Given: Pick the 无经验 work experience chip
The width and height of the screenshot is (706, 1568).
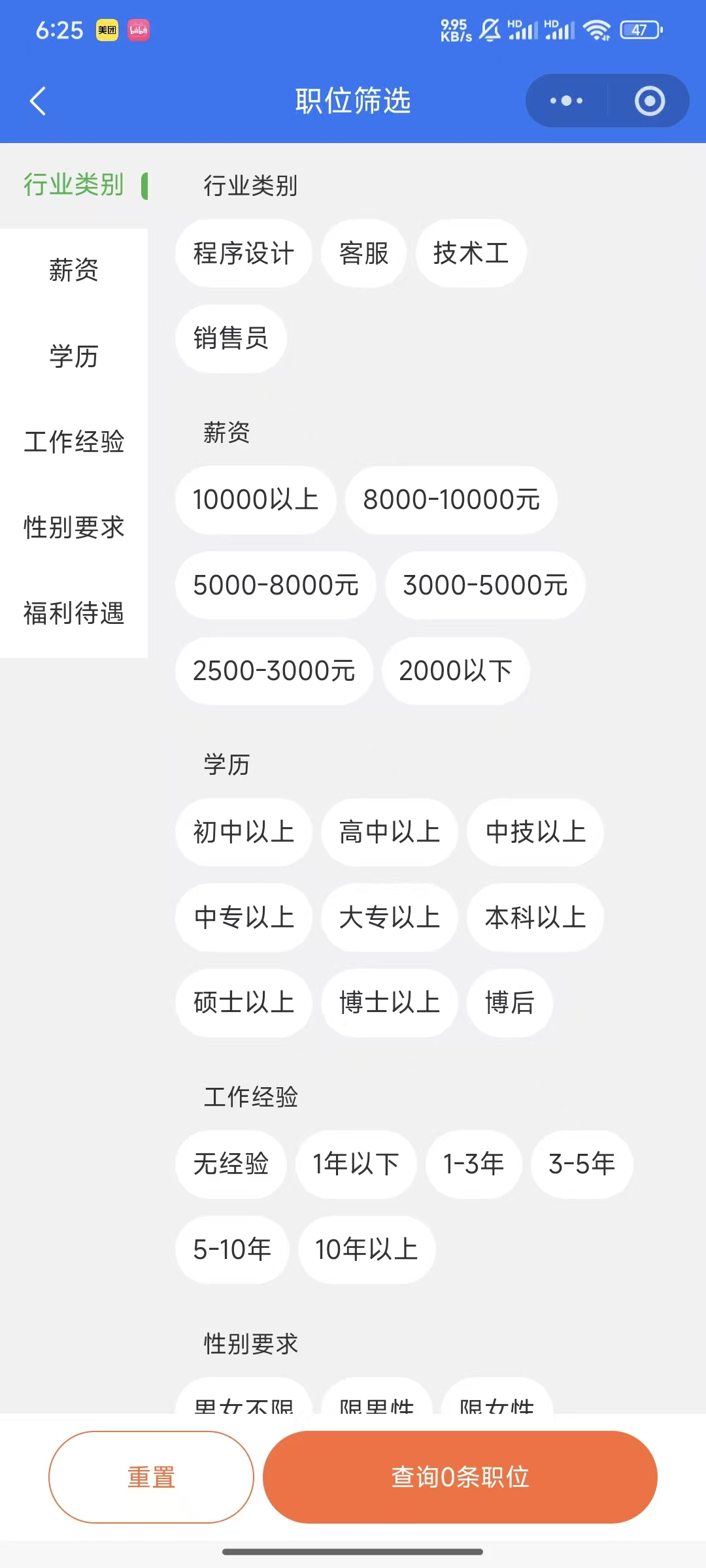Looking at the screenshot, I should [x=231, y=1164].
